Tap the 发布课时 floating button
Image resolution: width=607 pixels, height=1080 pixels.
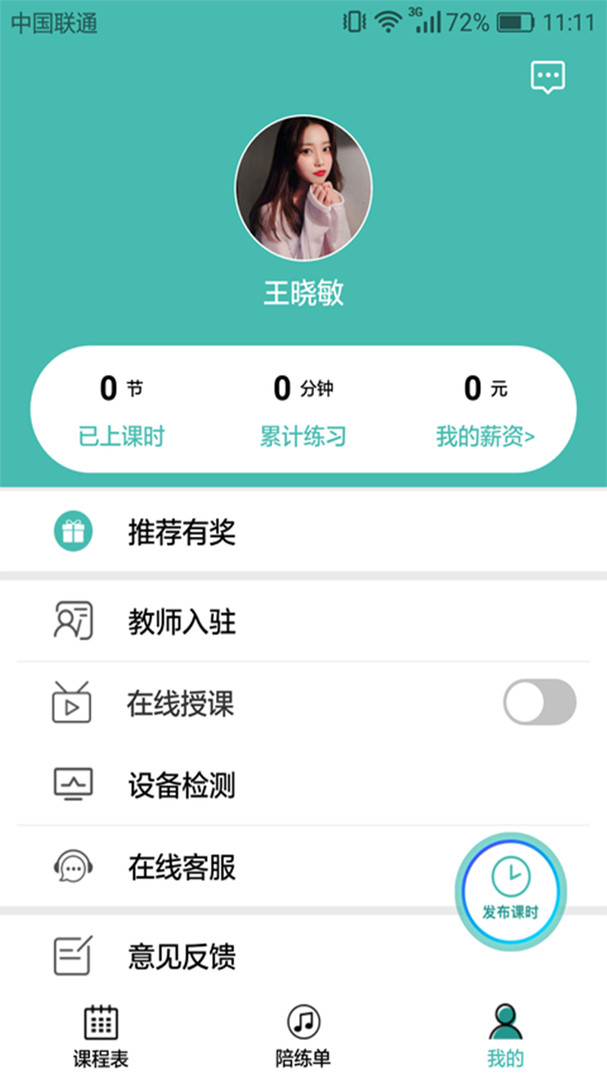click(511, 888)
